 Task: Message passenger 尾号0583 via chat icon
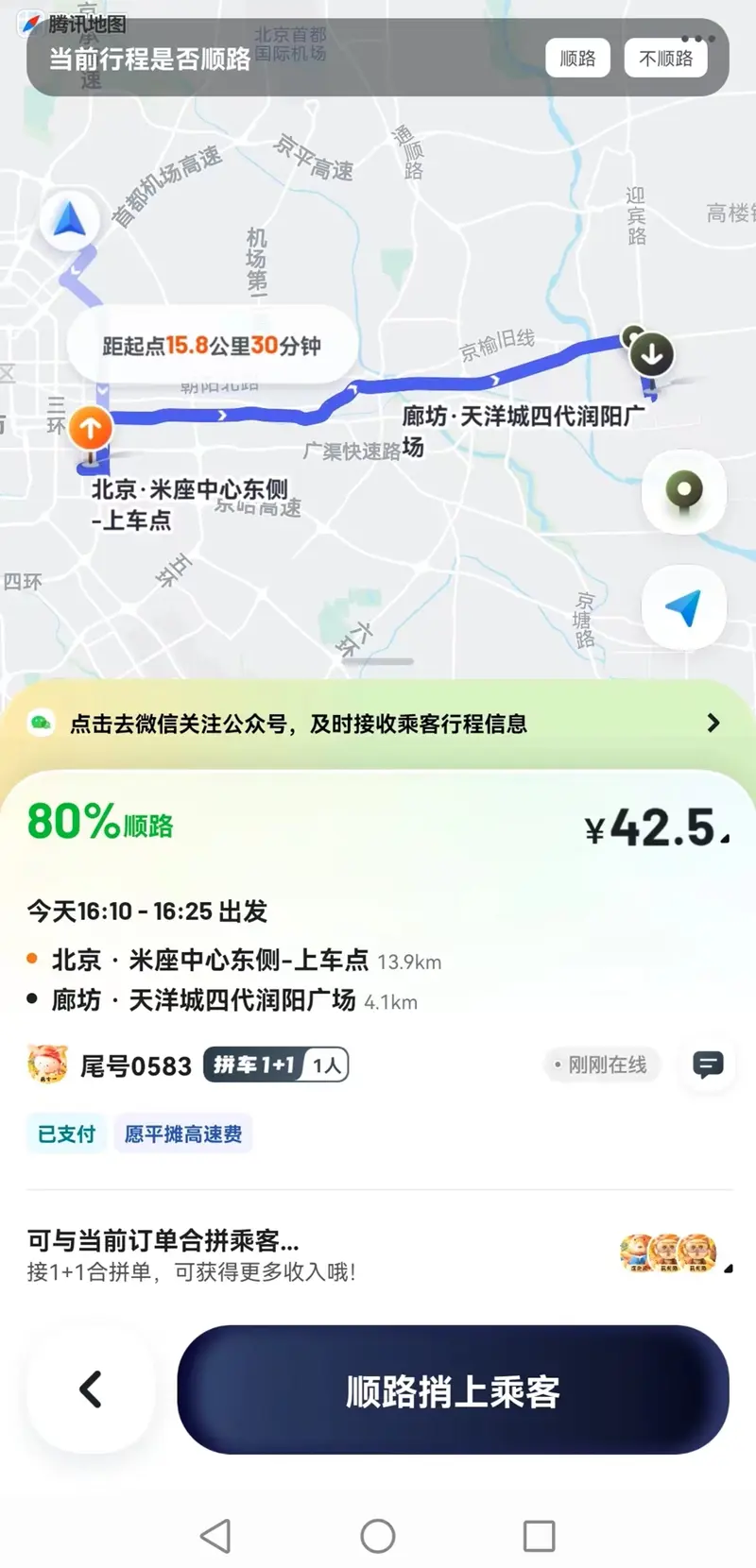pyautogui.click(x=708, y=1065)
